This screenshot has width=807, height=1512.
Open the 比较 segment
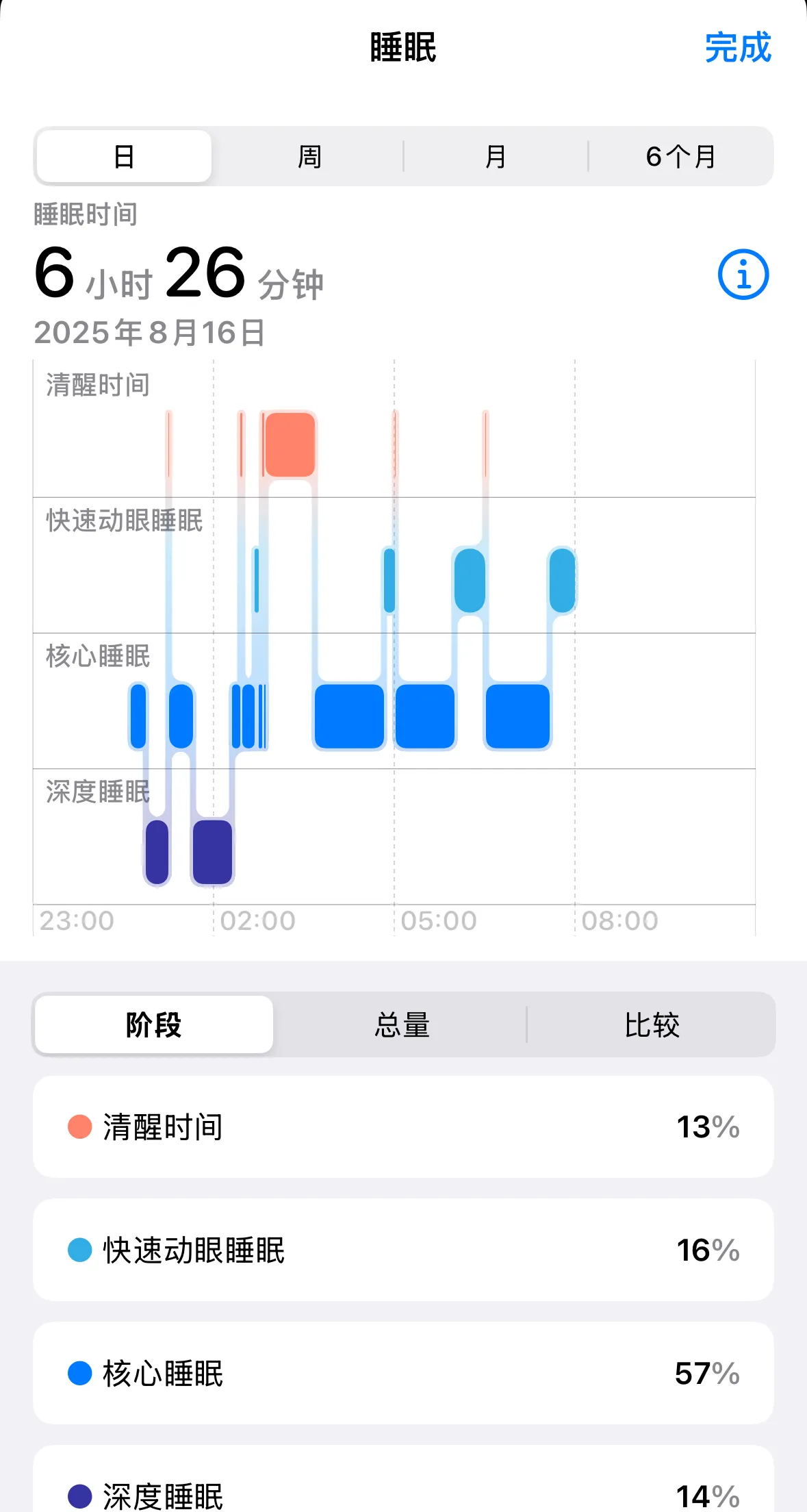[x=651, y=1025]
